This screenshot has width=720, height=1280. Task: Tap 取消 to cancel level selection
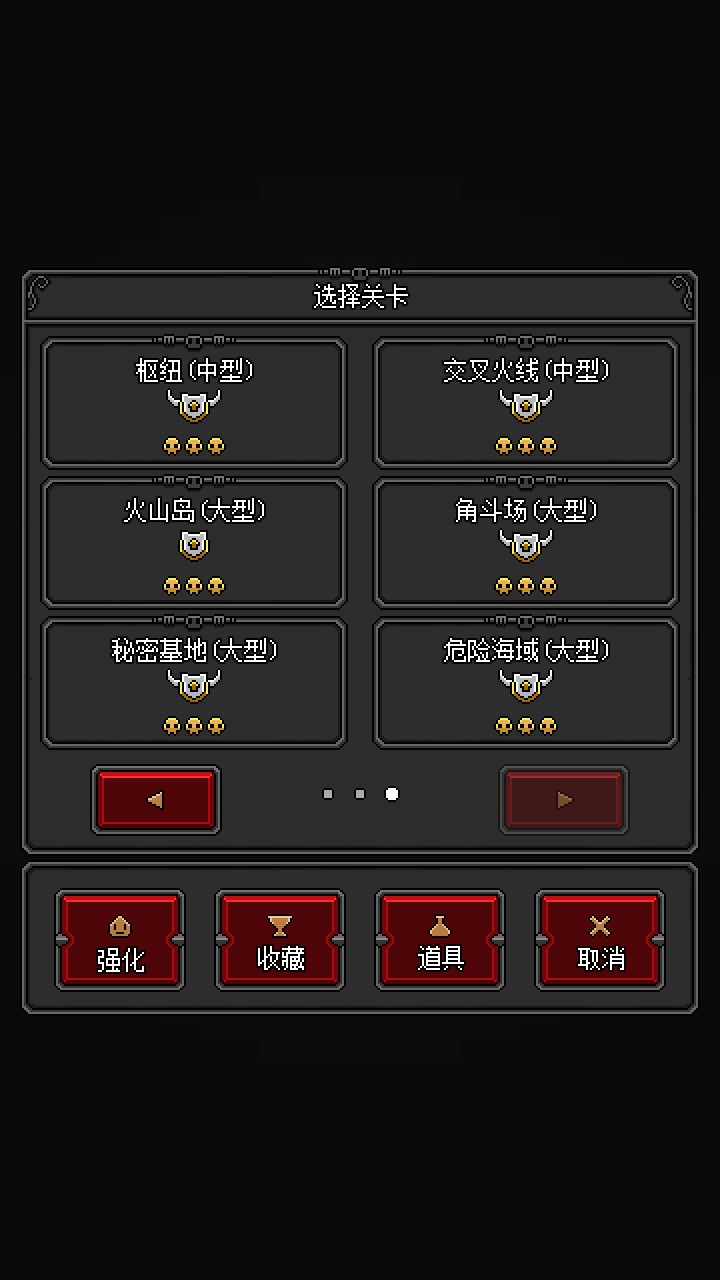600,941
